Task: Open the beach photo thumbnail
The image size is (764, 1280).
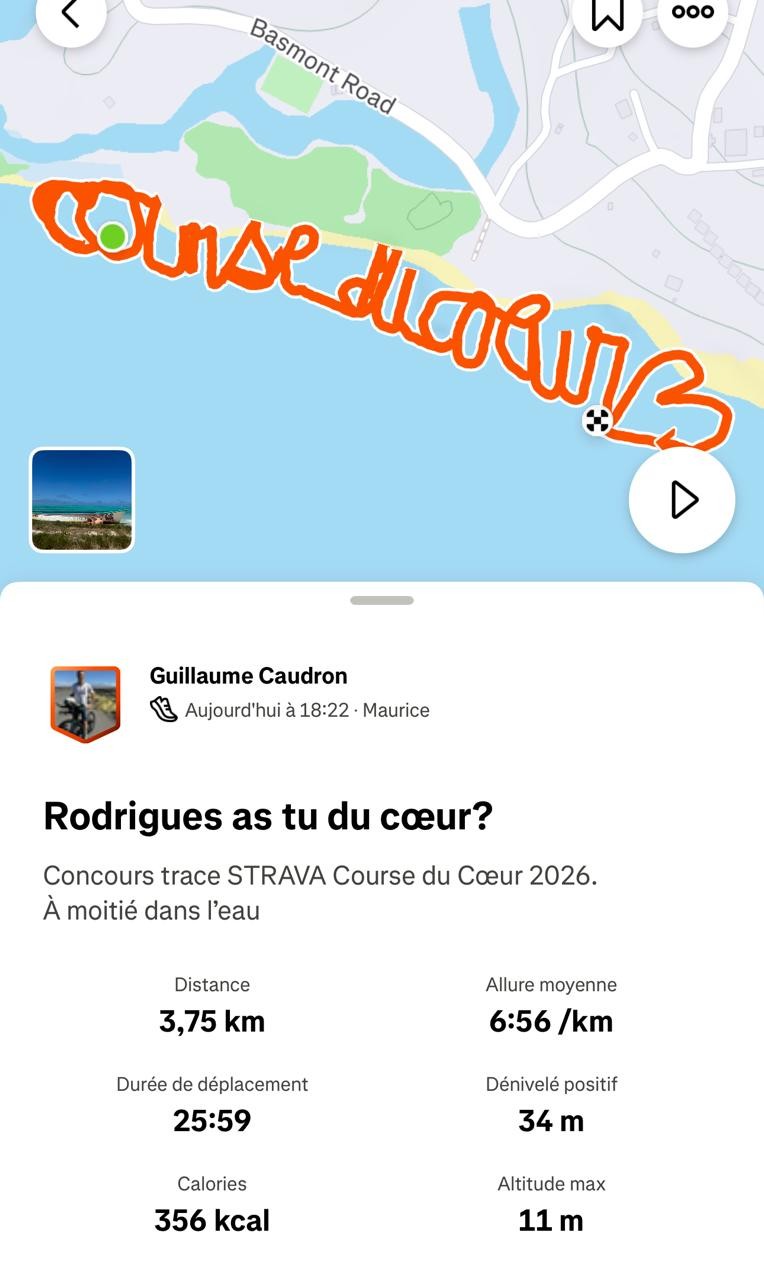Action: (82, 500)
